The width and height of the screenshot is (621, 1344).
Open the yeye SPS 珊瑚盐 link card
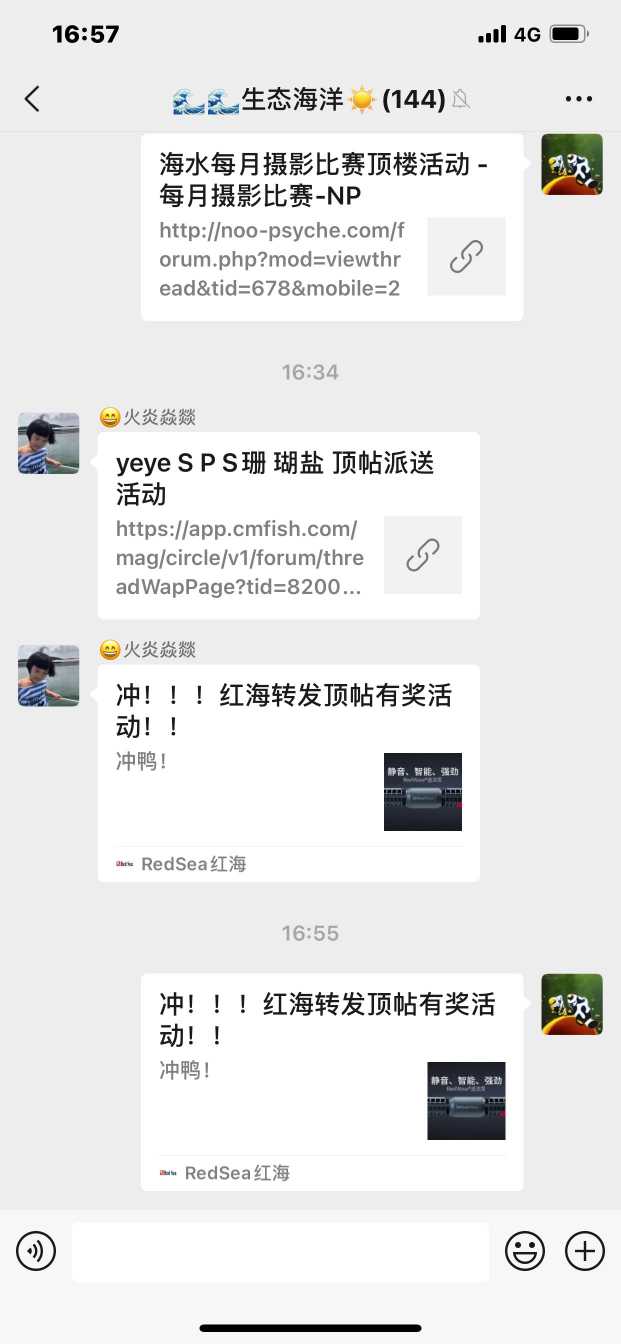(288, 525)
